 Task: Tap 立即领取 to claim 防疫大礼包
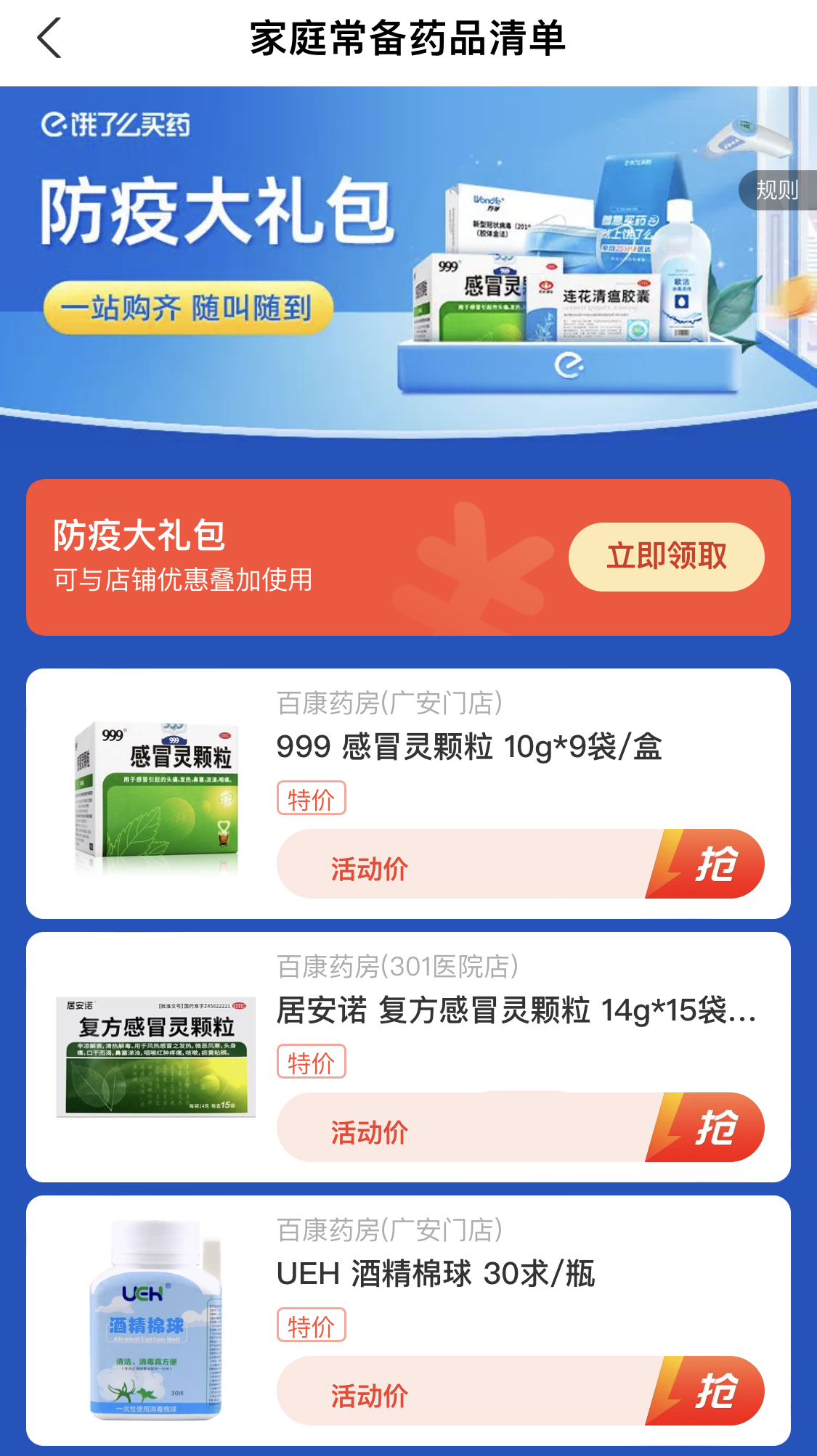coord(666,557)
